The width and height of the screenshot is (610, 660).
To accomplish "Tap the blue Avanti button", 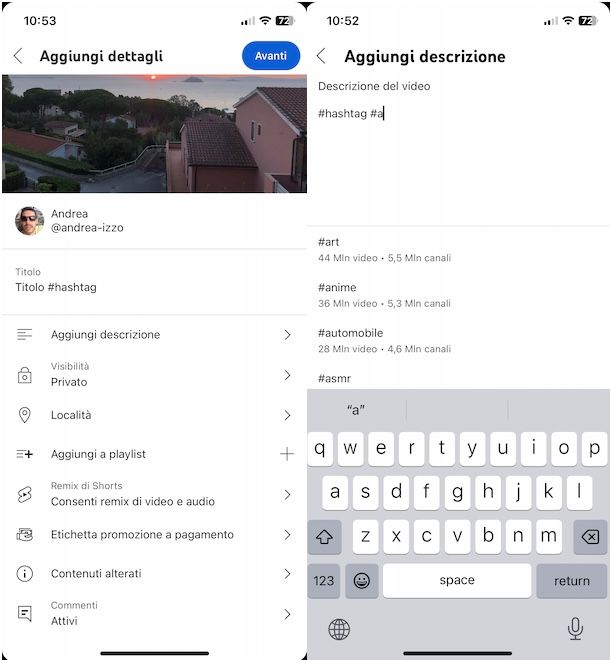I will (x=270, y=56).
